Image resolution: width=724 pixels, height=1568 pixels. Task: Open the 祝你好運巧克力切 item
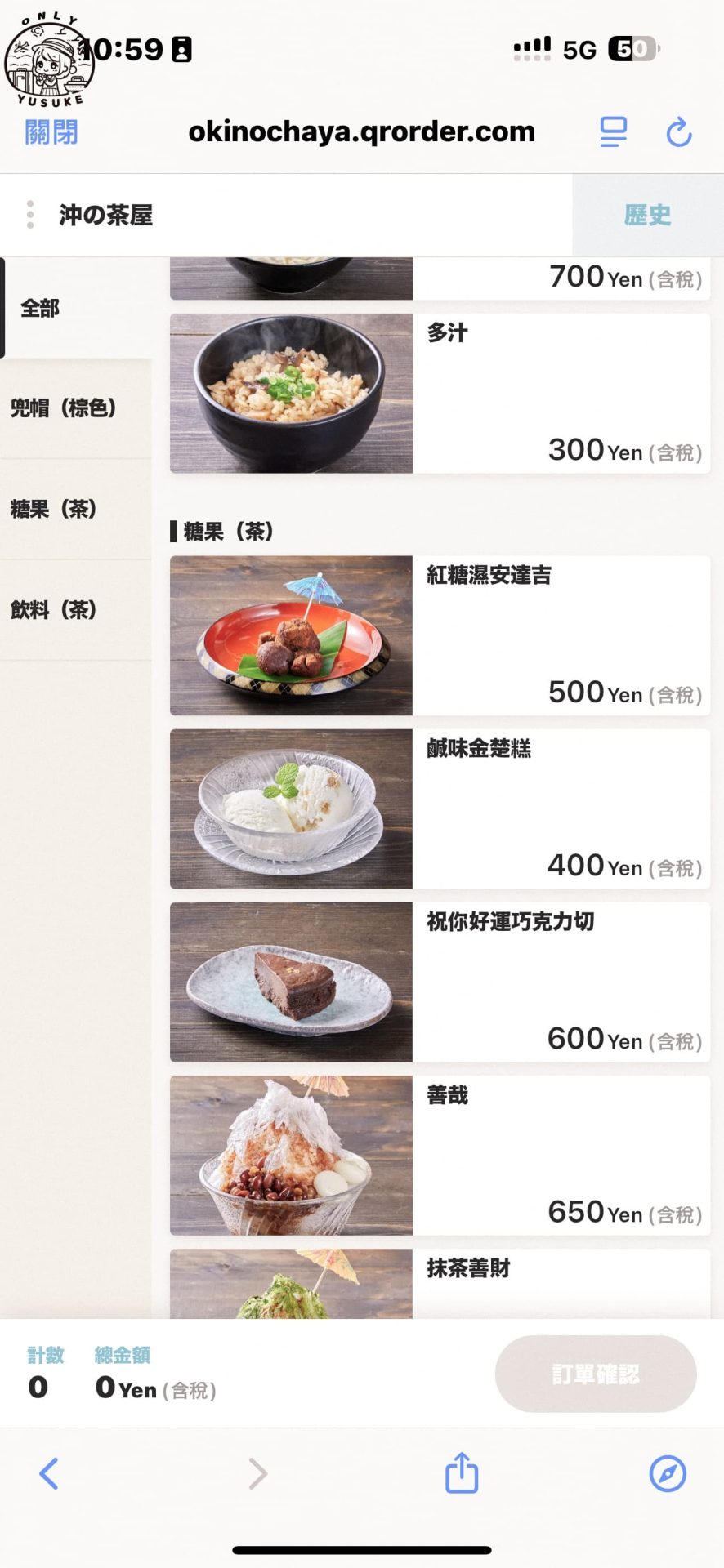440,982
